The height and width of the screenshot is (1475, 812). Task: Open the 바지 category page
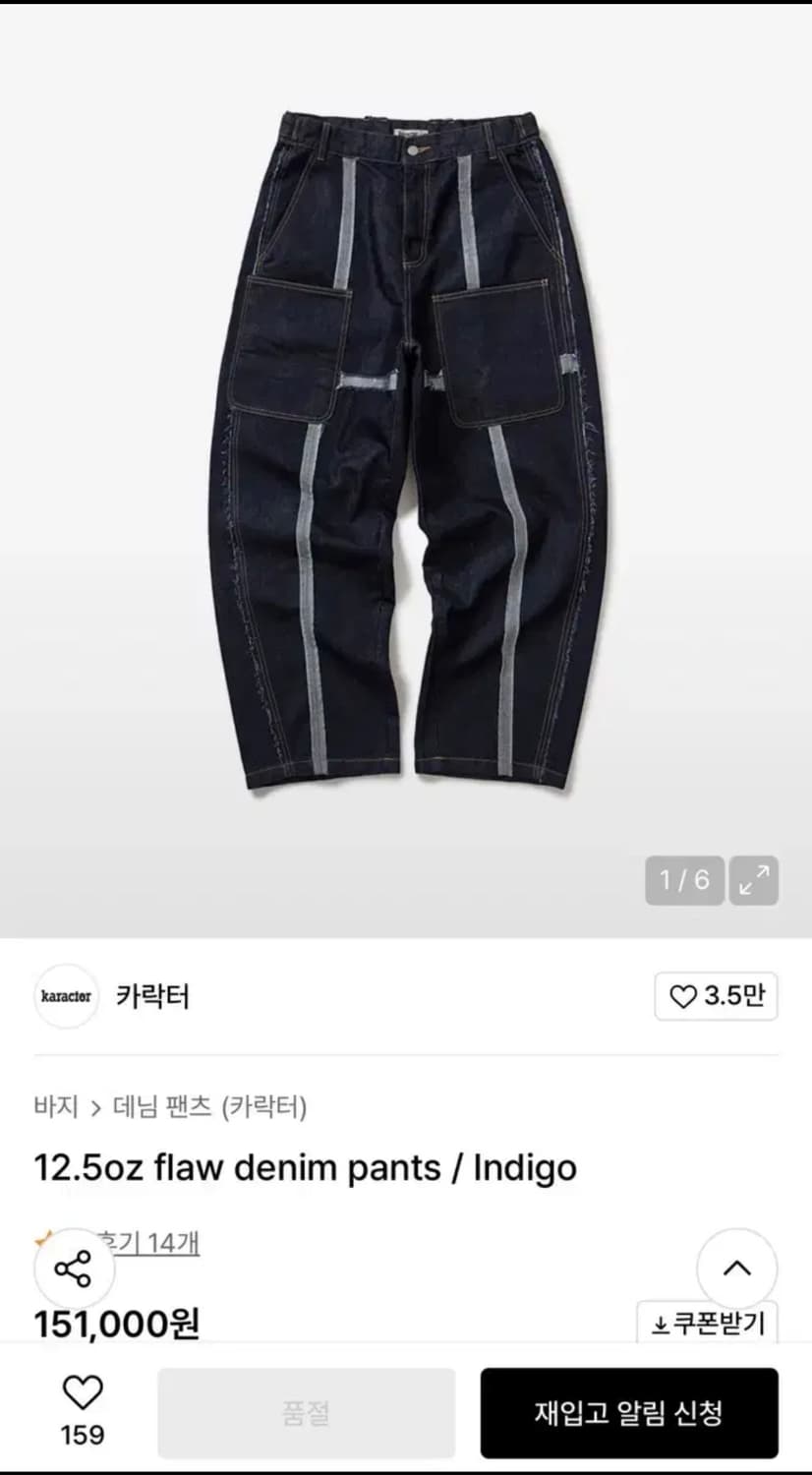56,1105
